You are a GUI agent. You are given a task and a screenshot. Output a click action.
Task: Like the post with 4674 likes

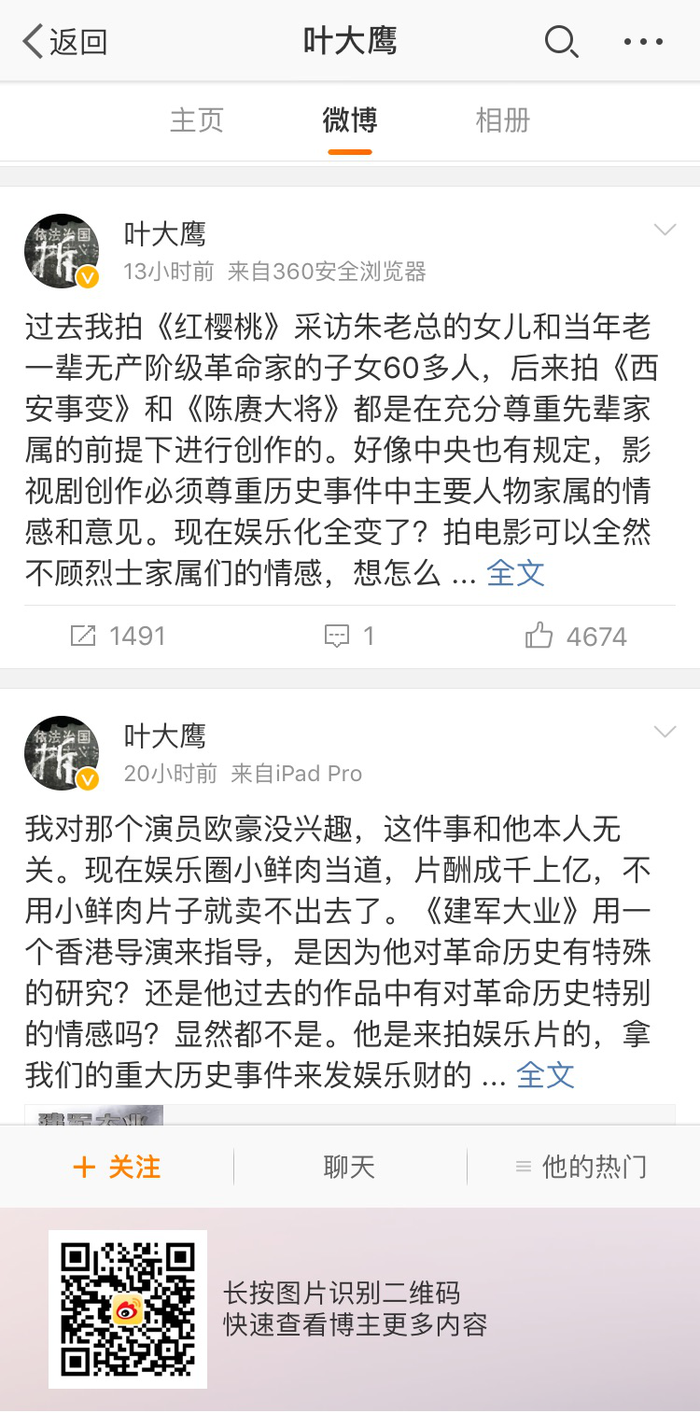click(576, 636)
